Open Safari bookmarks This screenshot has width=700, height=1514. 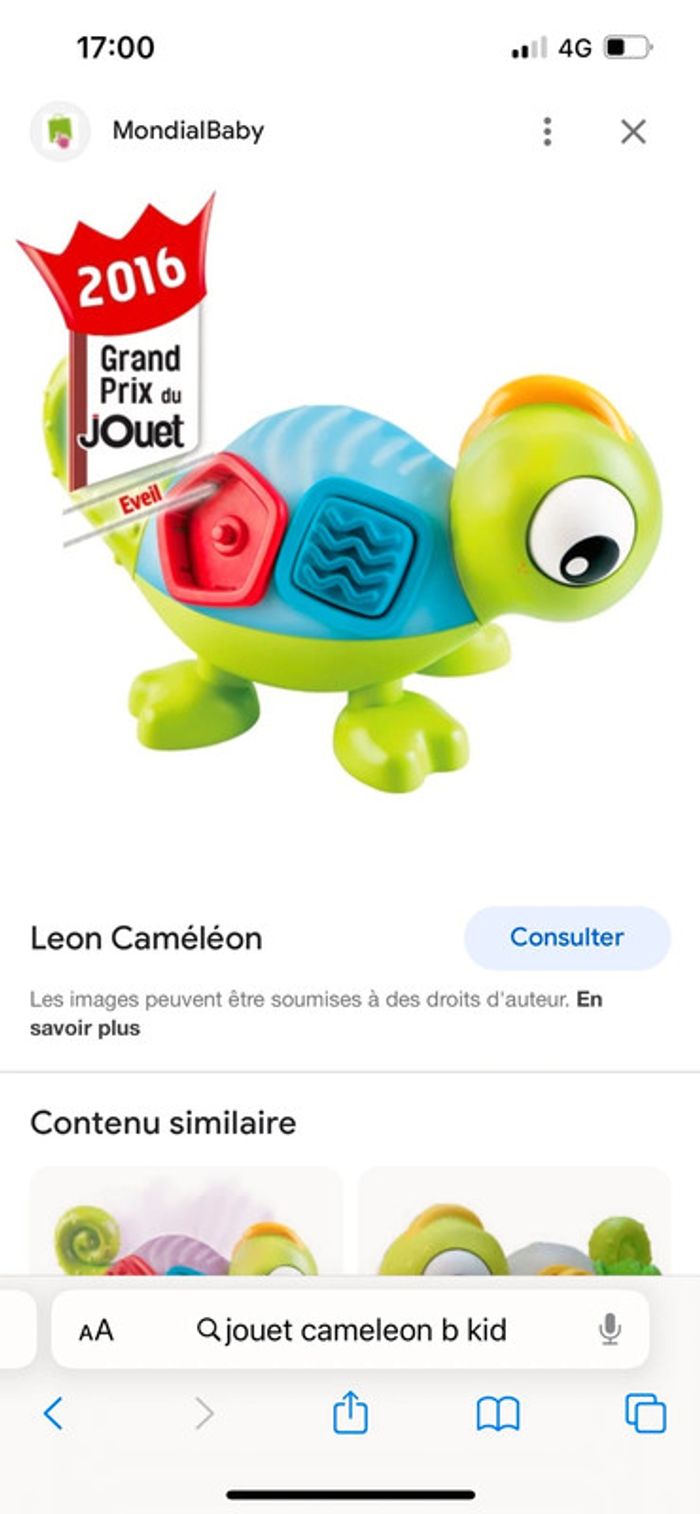497,1413
